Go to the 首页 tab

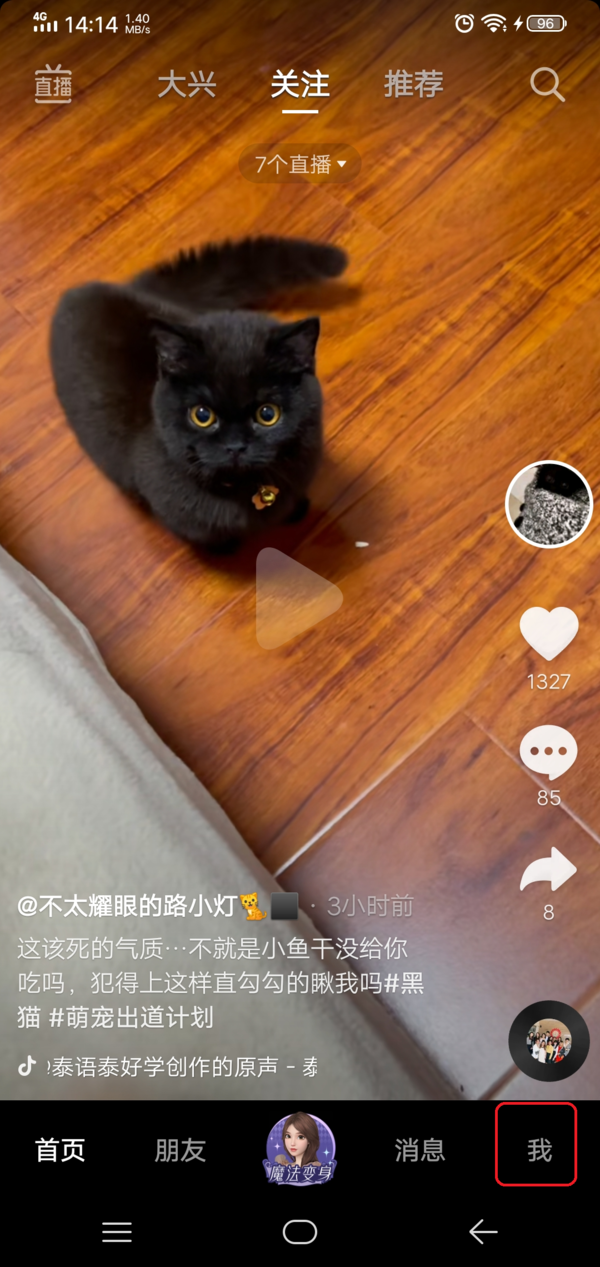click(x=61, y=1150)
